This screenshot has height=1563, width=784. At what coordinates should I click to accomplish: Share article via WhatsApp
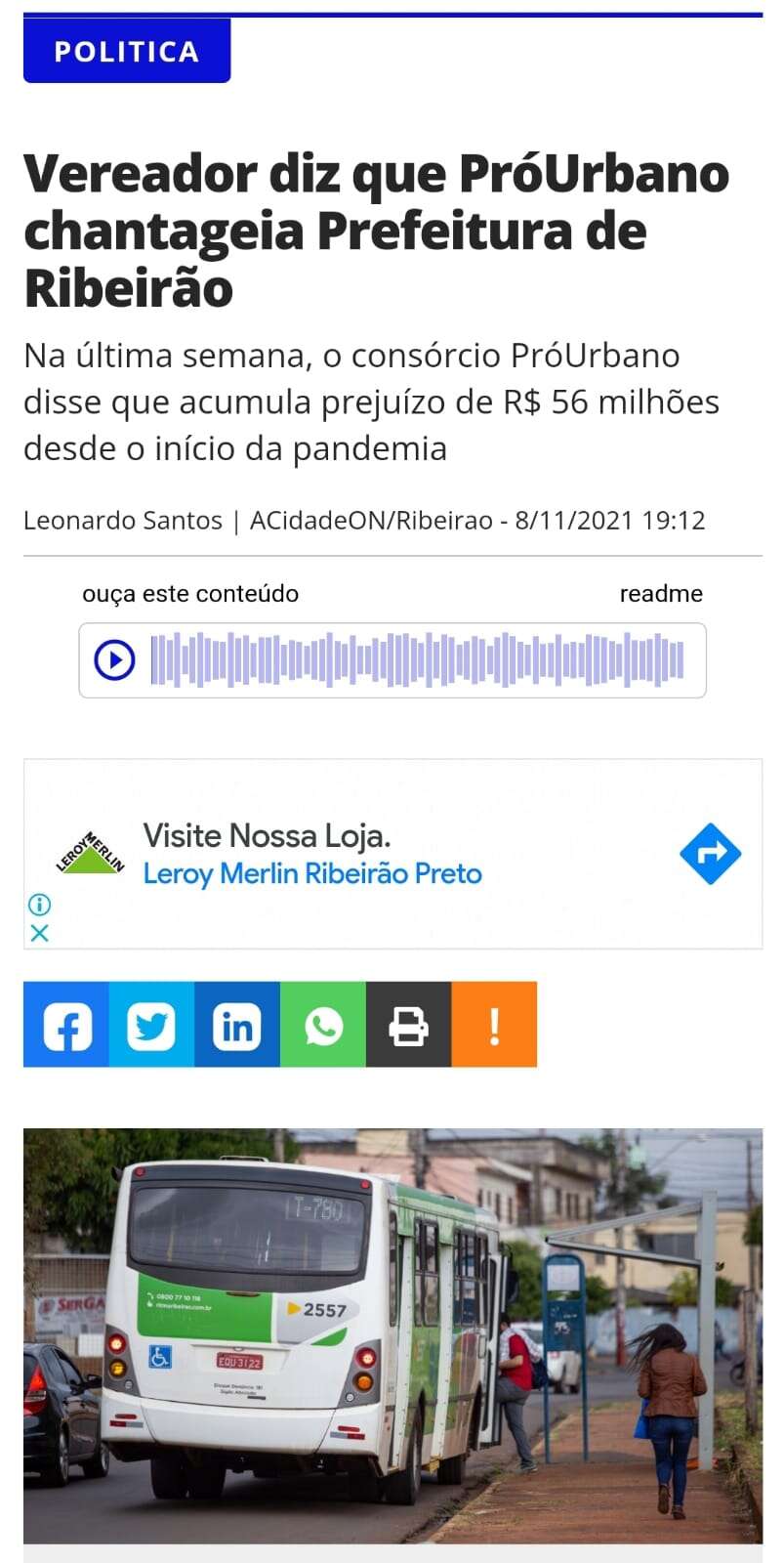(323, 1025)
